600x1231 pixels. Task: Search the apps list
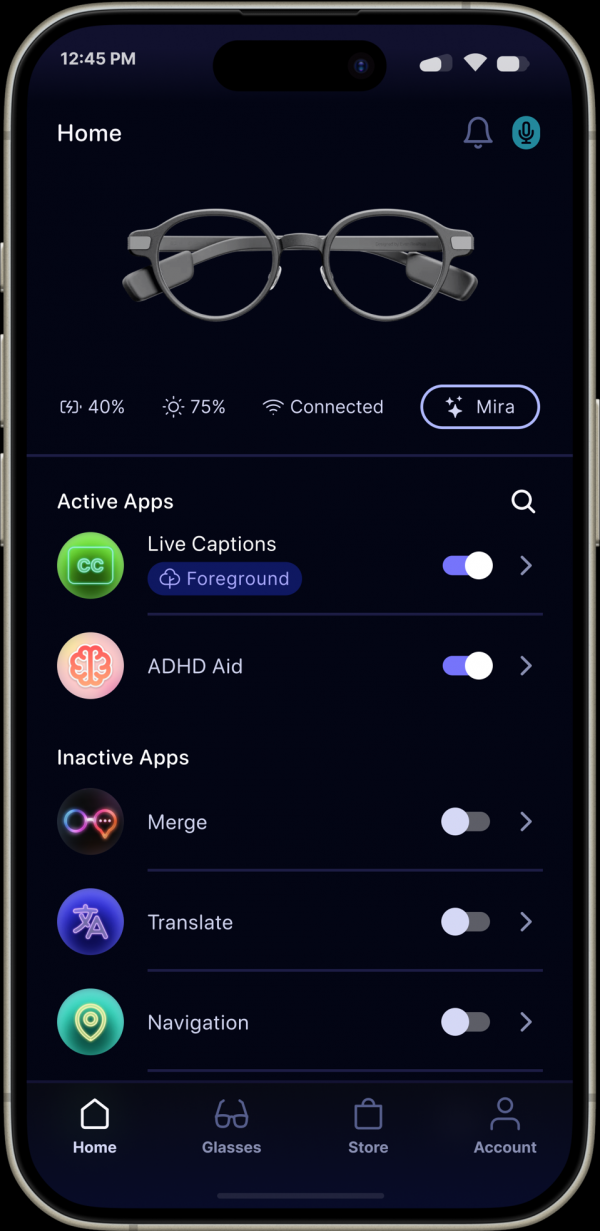point(523,502)
